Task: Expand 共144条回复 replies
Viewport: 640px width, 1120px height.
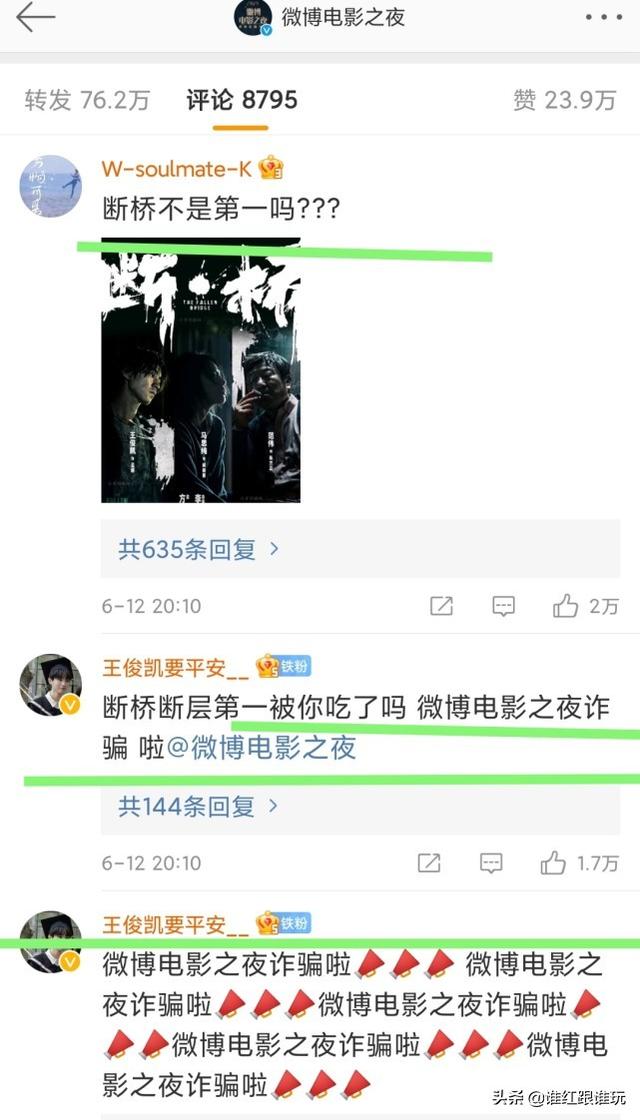Action: coord(199,806)
